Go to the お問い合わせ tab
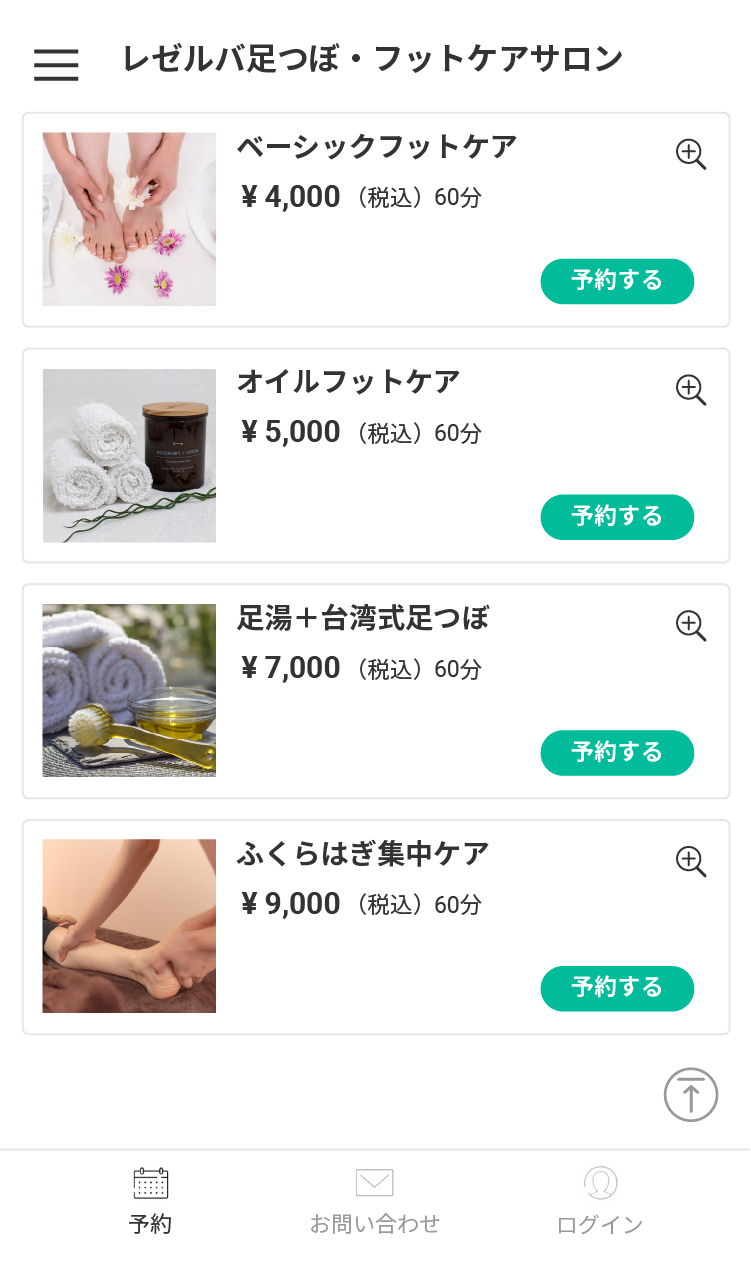 pos(375,1201)
